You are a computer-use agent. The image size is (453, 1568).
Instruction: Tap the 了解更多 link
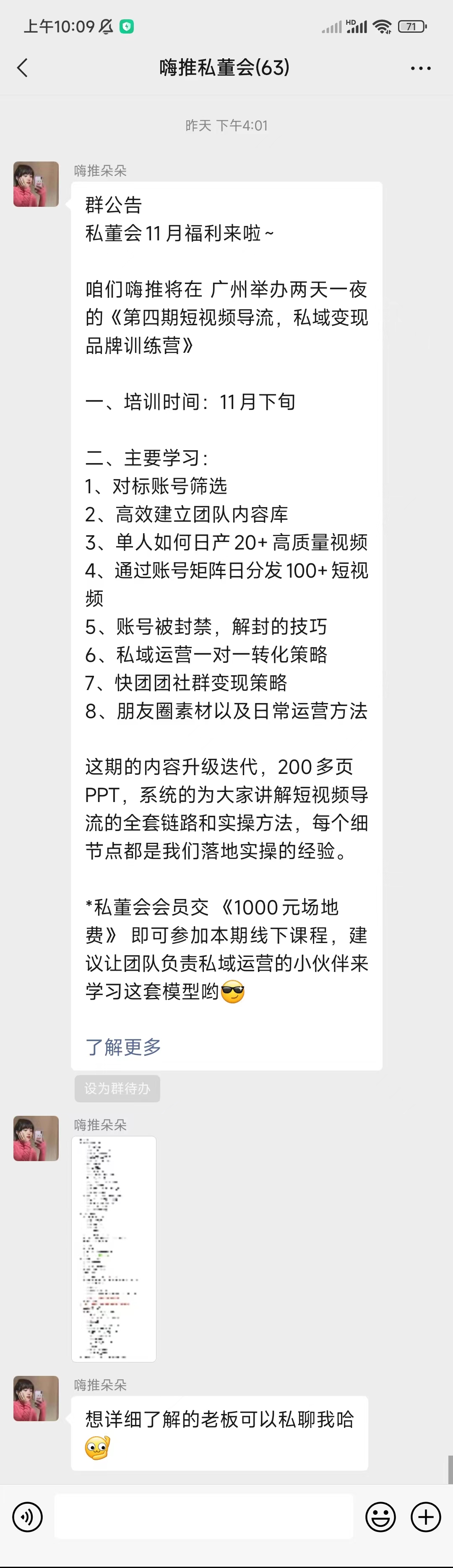(x=124, y=1047)
